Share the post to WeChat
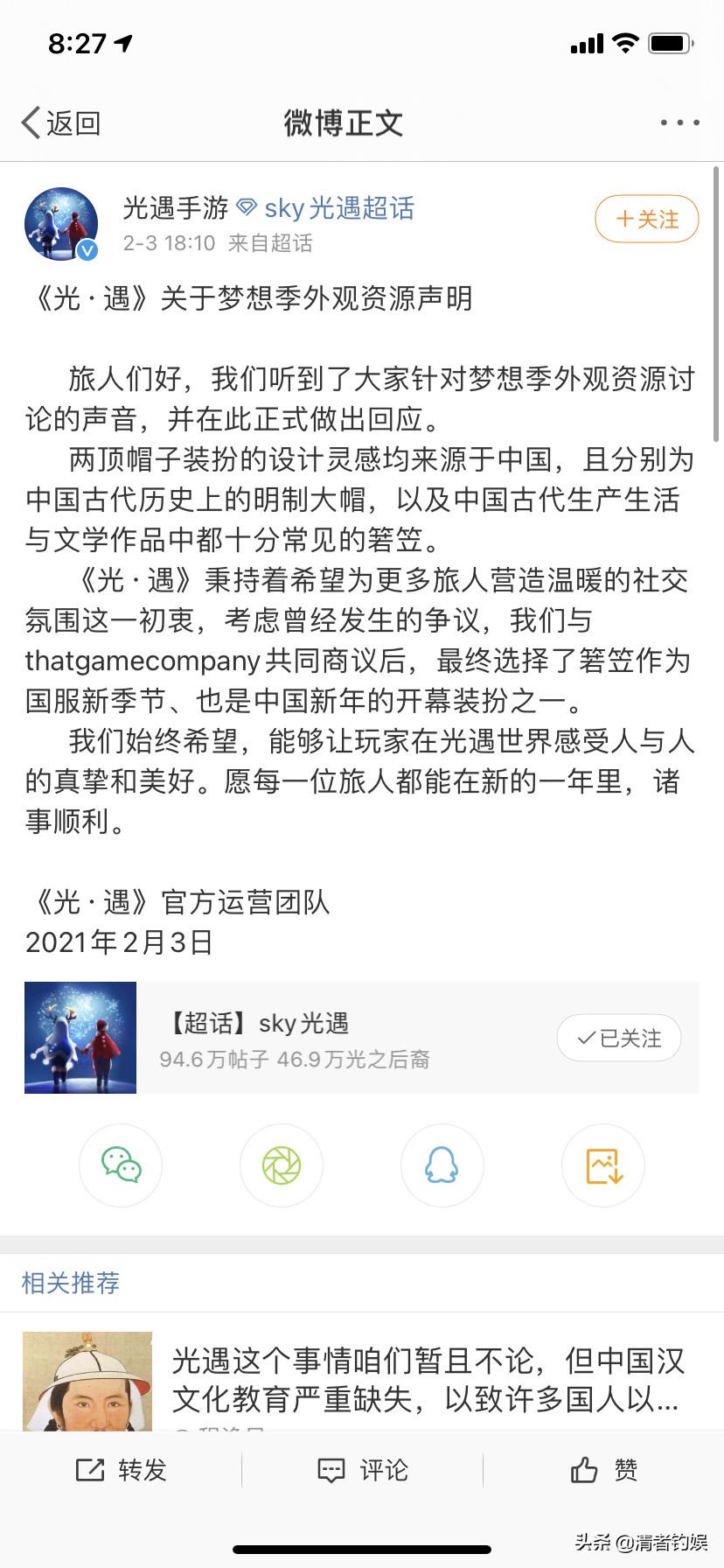Screen dimensions: 724x1568 pyautogui.click(x=120, y=1165)
